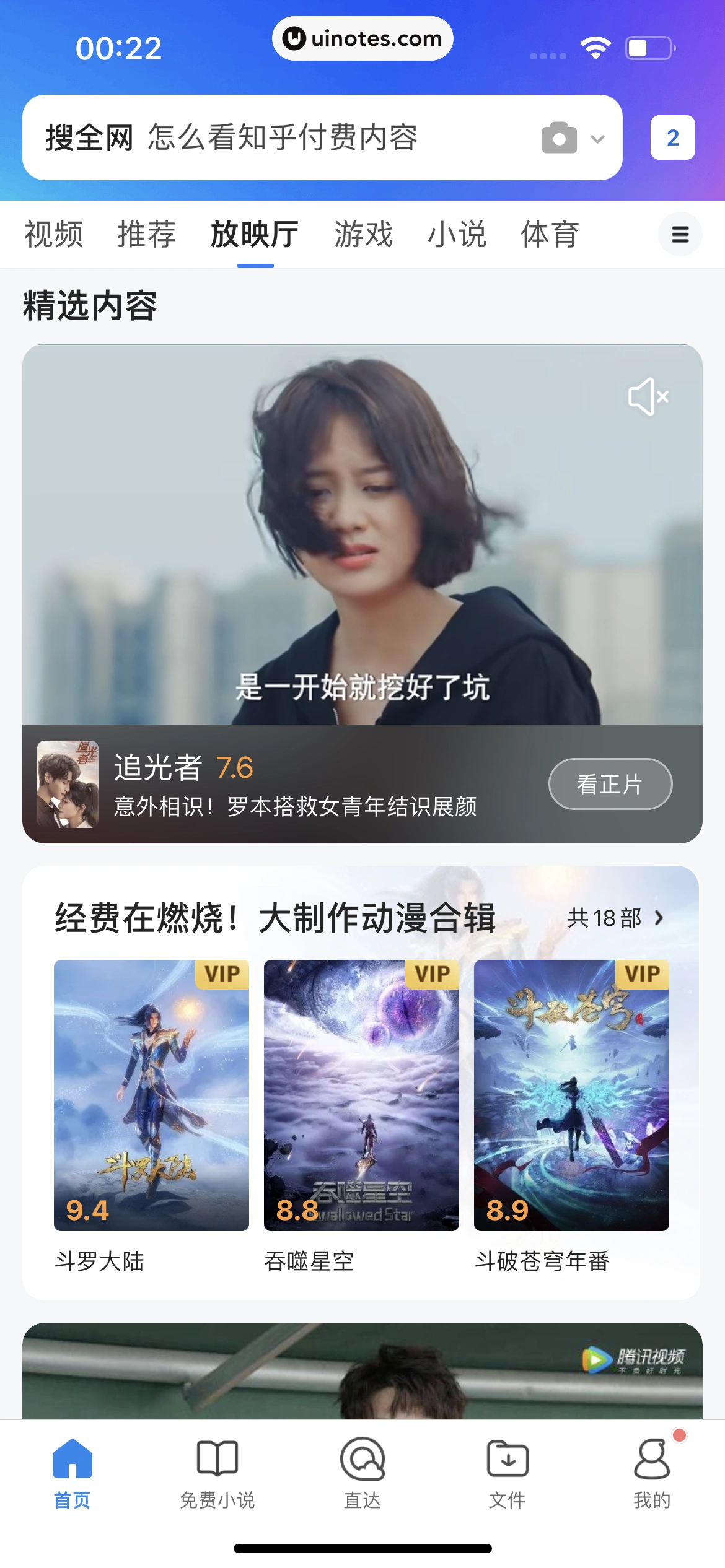Image resolution: width=725 pixels, height=1568 pixels.
Task: Open the 斗罗大陆 poster
Action: point(151,1095)
